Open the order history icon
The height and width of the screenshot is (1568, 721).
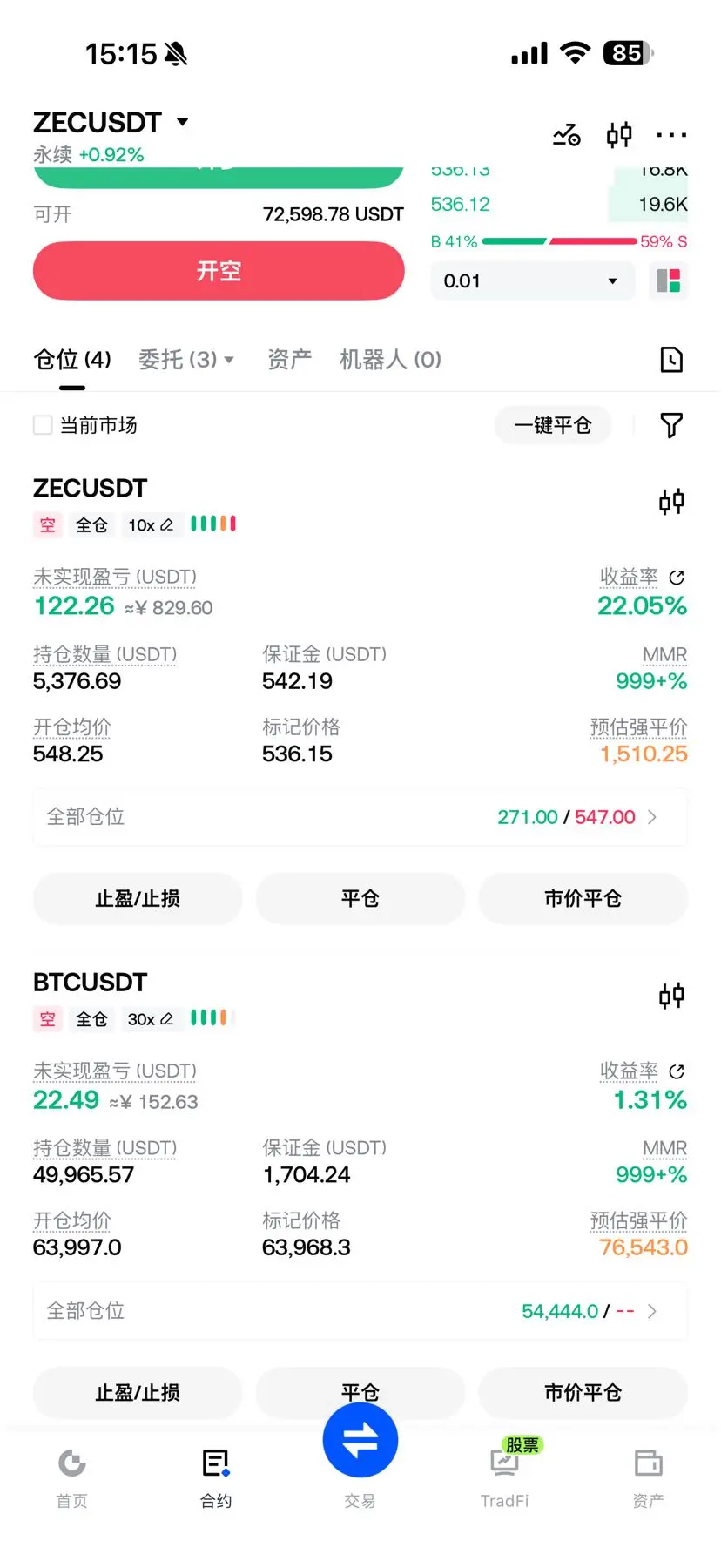[x=671, y=360]
